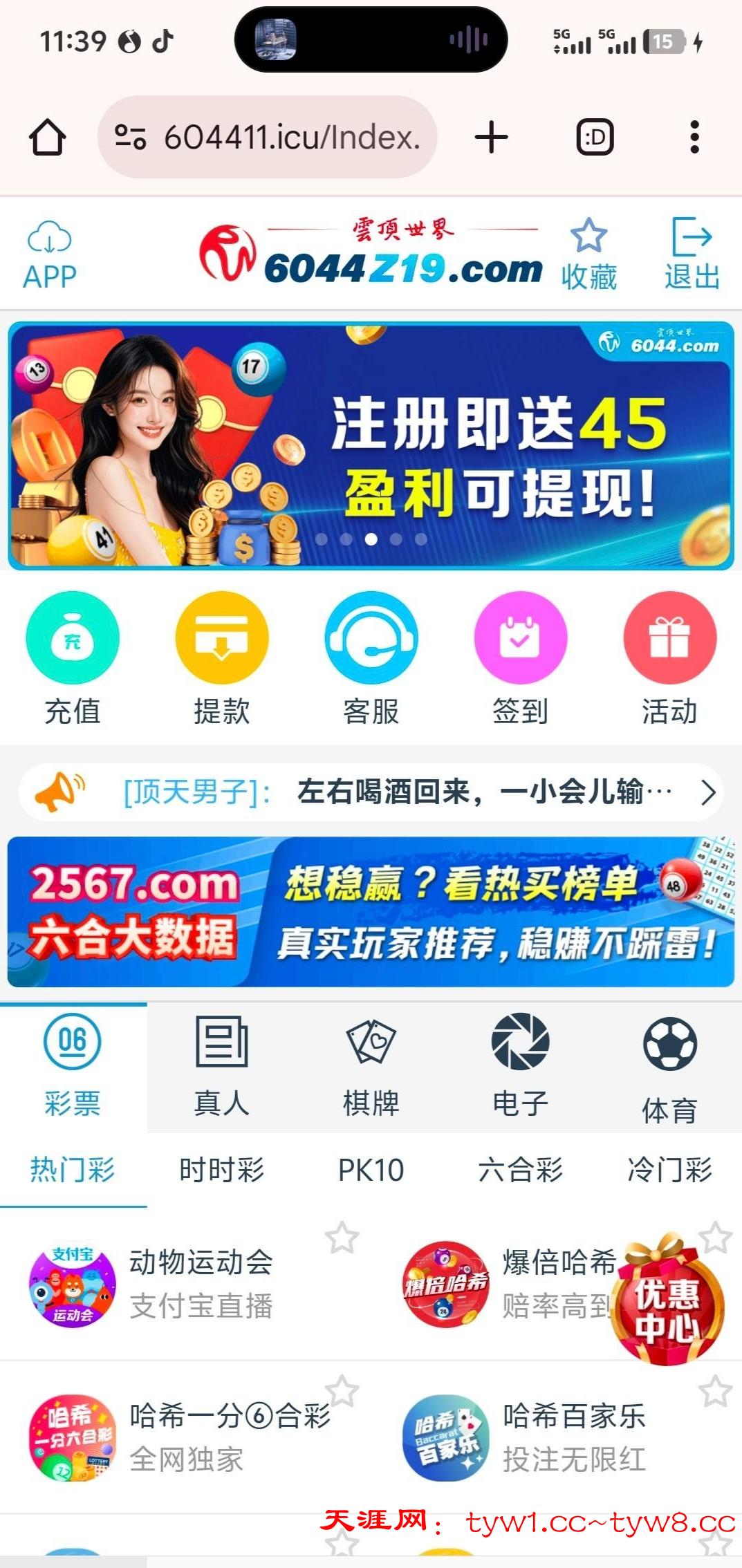This screenshot has width=742, height=1568.
Task: Tap 退出 to log out
Action: [x=692, y=254]
